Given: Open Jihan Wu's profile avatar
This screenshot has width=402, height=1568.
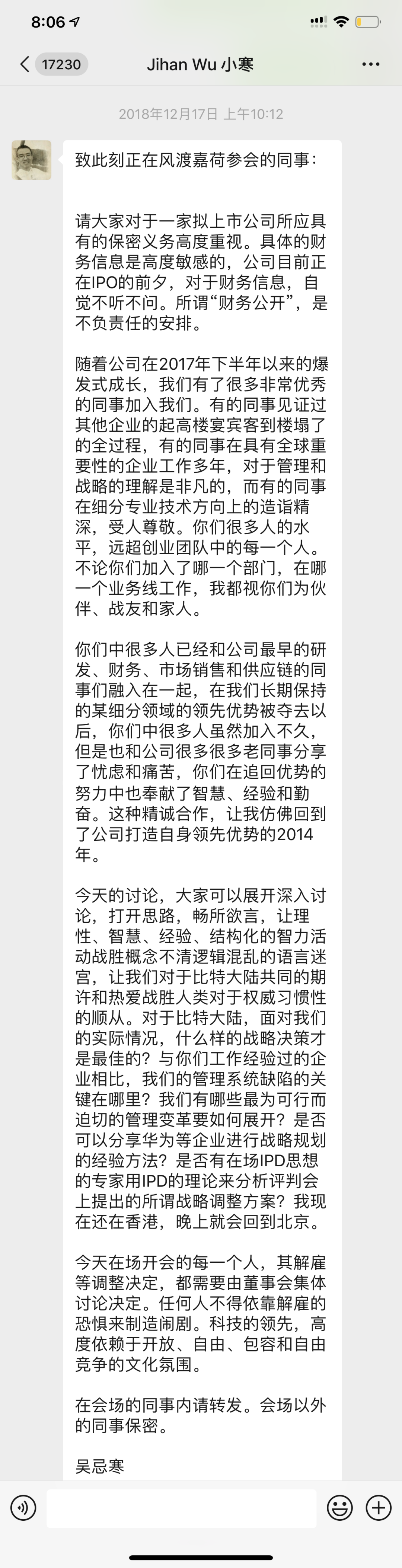Looking at the screenshot, I should (31, 160).
